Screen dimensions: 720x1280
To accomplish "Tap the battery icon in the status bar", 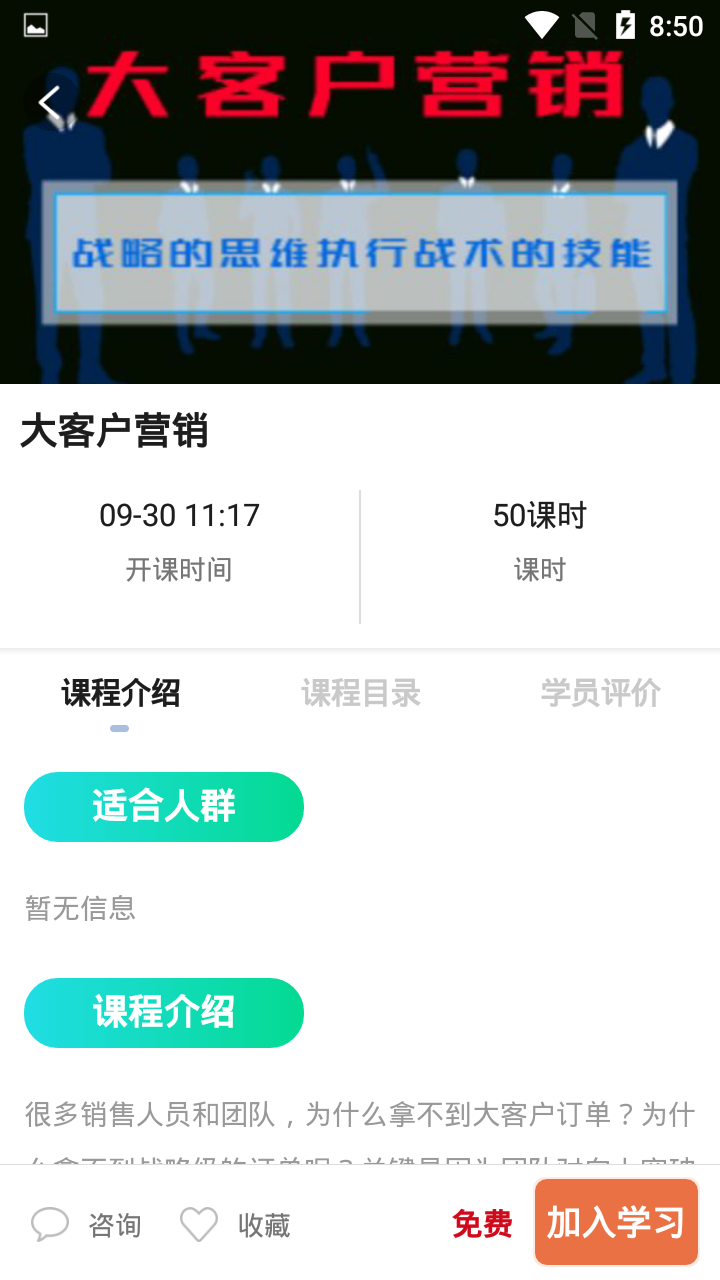I will pyautogui.click(x=628, y=24).
